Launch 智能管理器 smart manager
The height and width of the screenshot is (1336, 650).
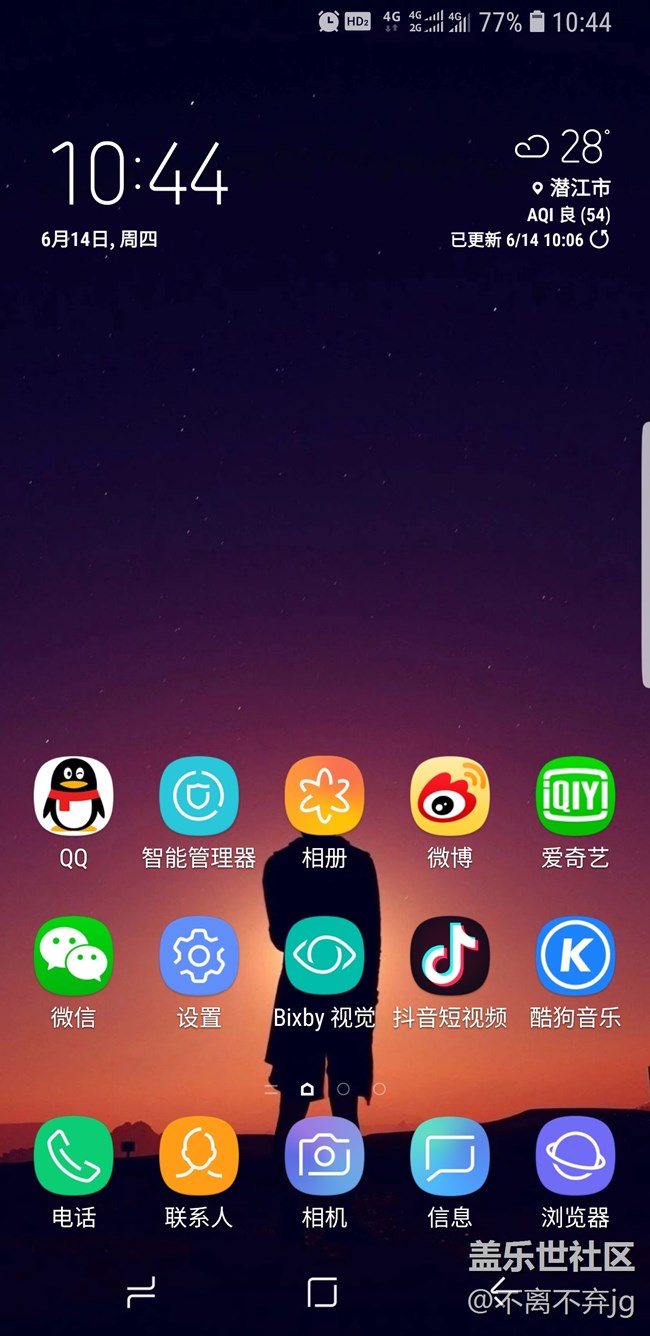[x=199, y=796]
